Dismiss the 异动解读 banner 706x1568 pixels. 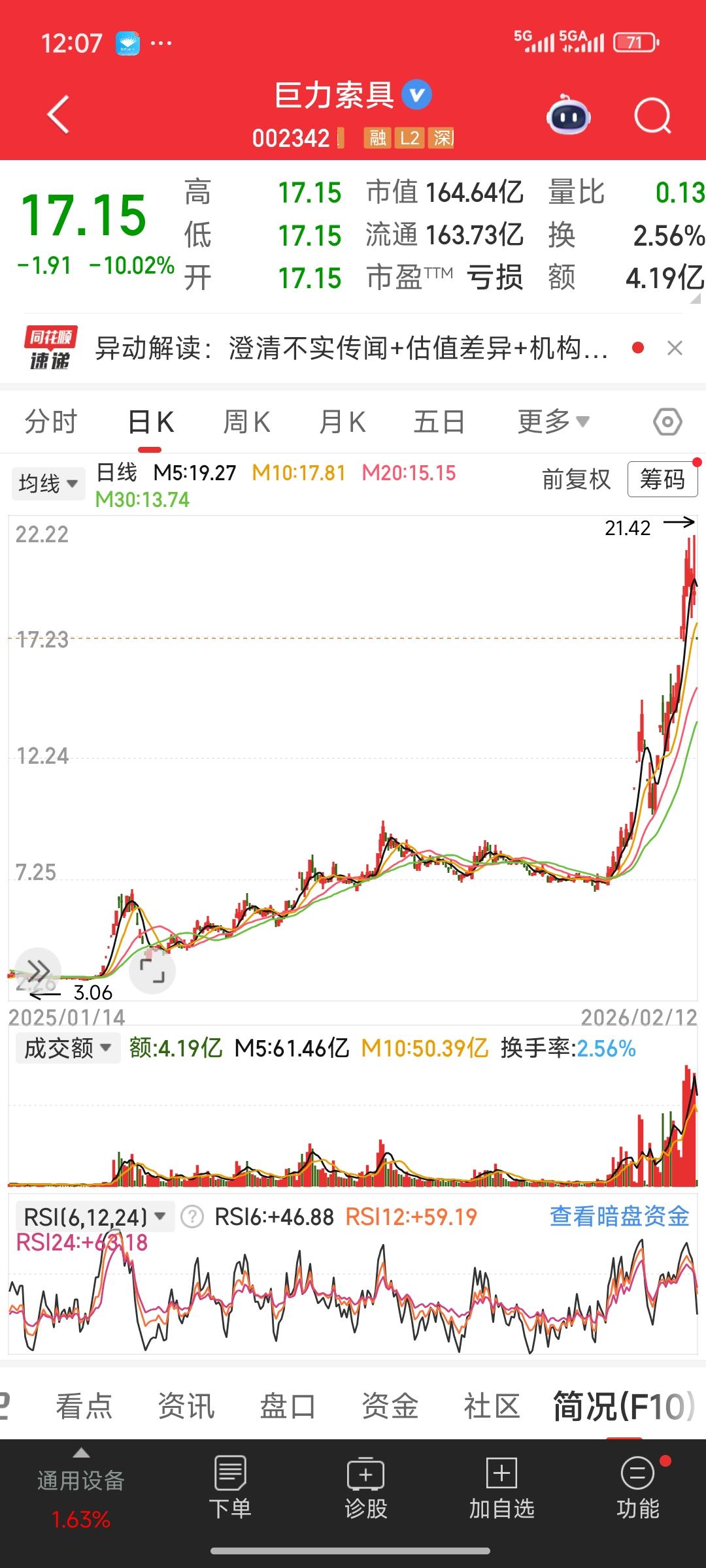pyautogui.click(x=675, y=348)
